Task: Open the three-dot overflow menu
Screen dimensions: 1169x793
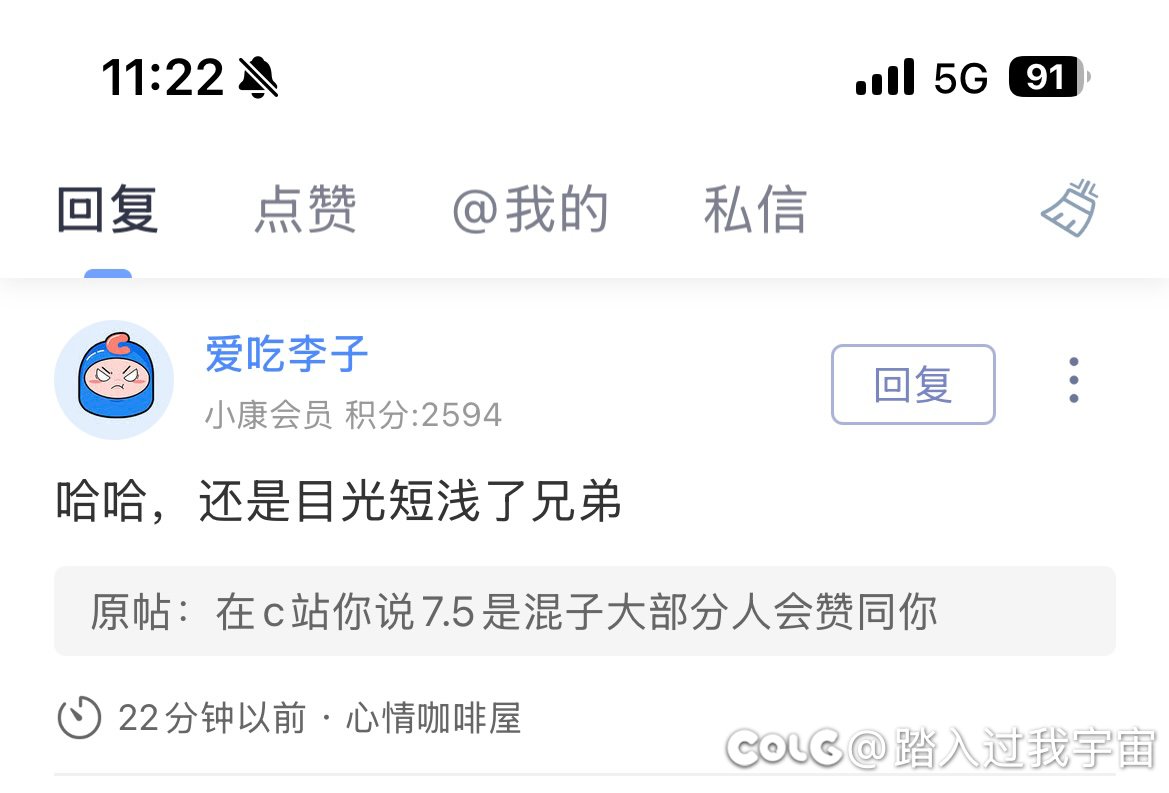Action: [x=1074, y=380]
